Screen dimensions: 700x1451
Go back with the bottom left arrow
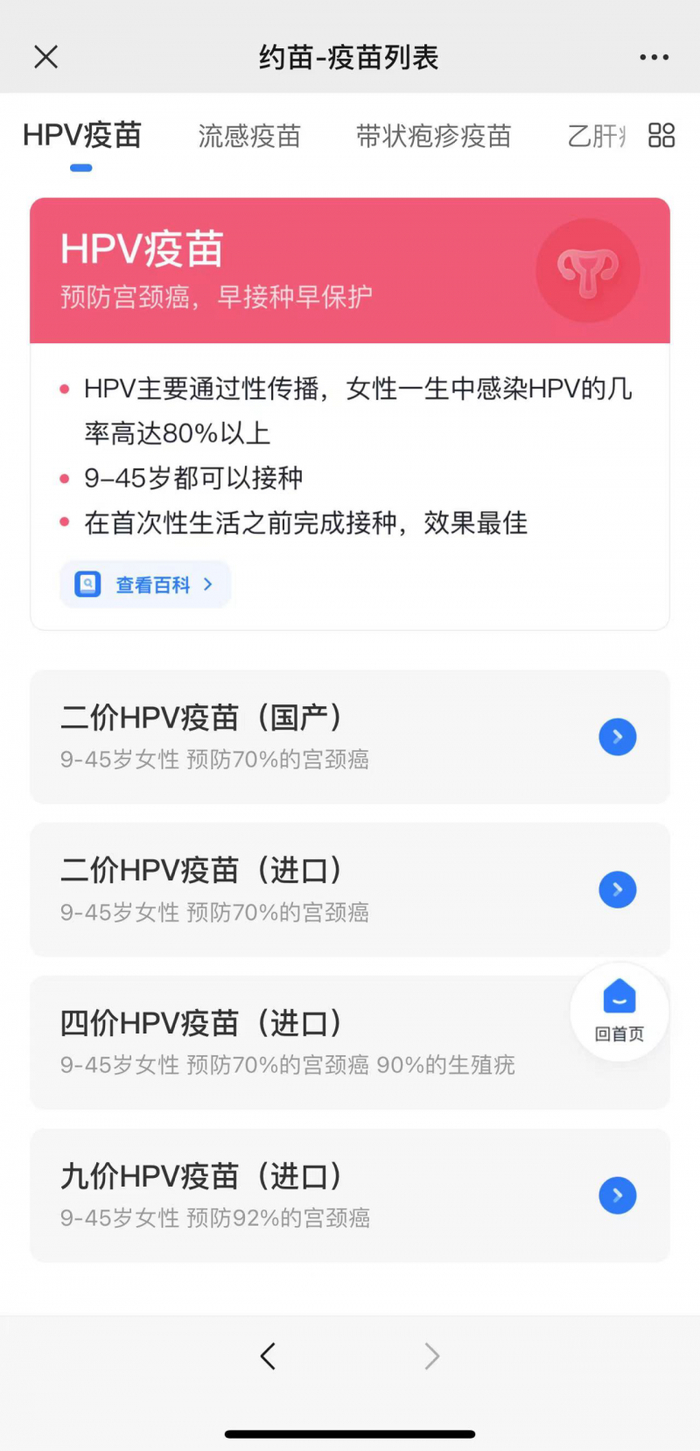267,1356
